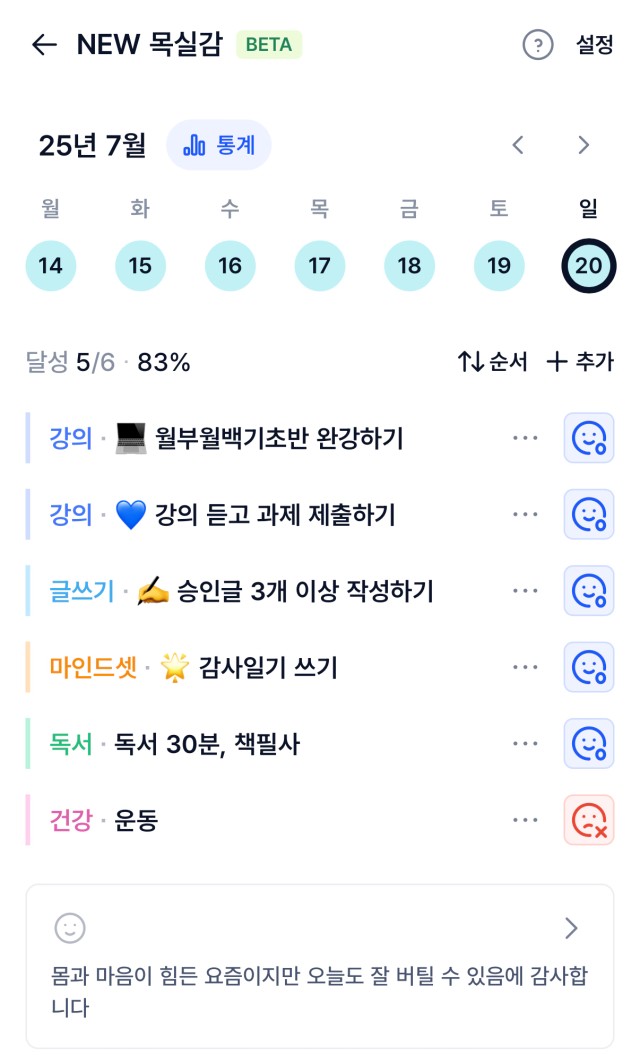Mark 운동 goal status with the red face
The width and height of the screenshot is (640, 1055).
coord(589,820)
